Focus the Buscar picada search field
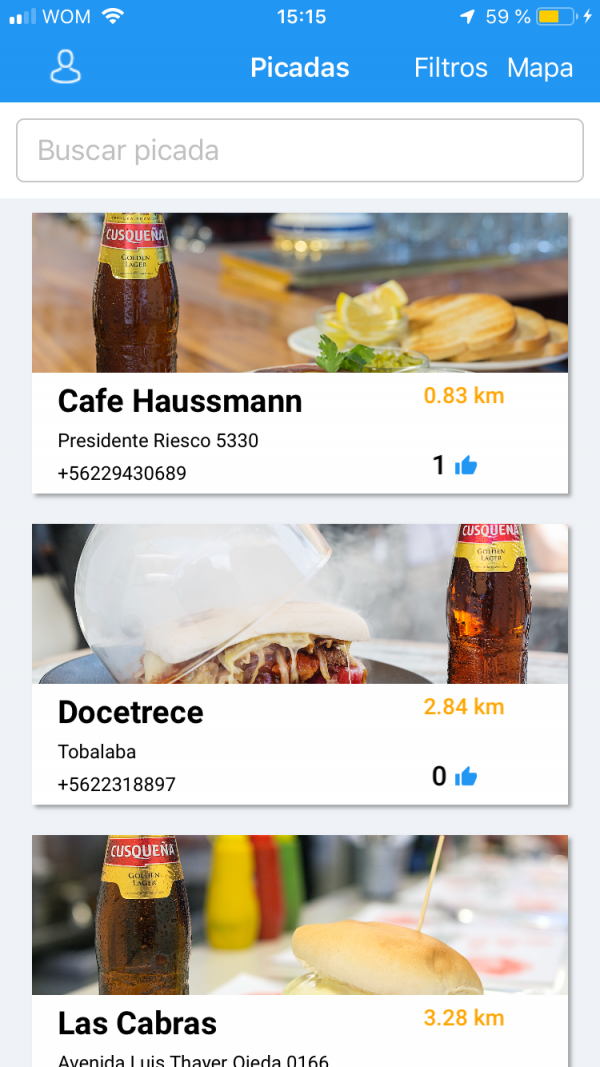The height and width of the screenshot is (1067, 600). coord(300,151)
